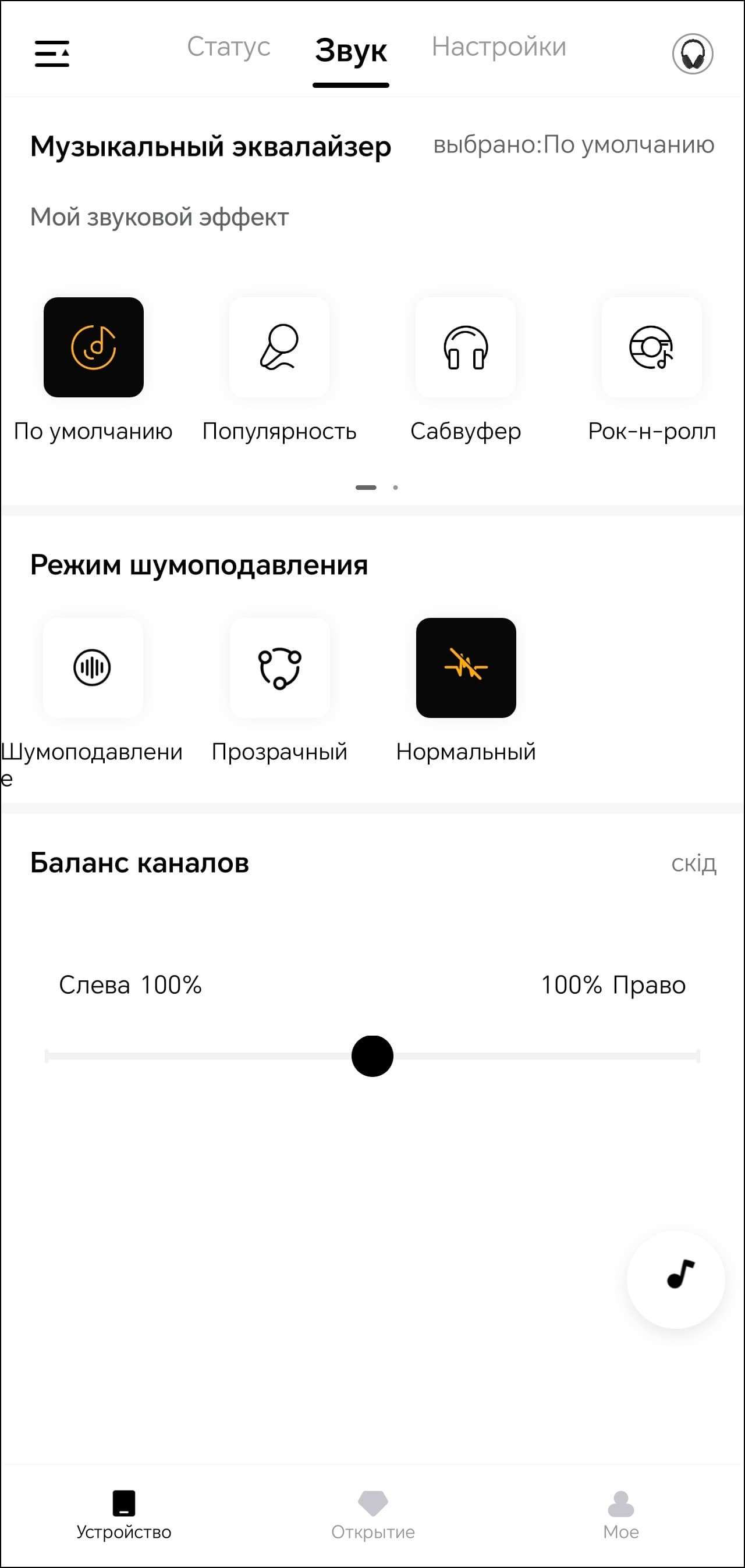Select the По умолчанию equalizer preset
This screenshot has height=1568, width=745.
pyautogui.click(x=93, y=347)
